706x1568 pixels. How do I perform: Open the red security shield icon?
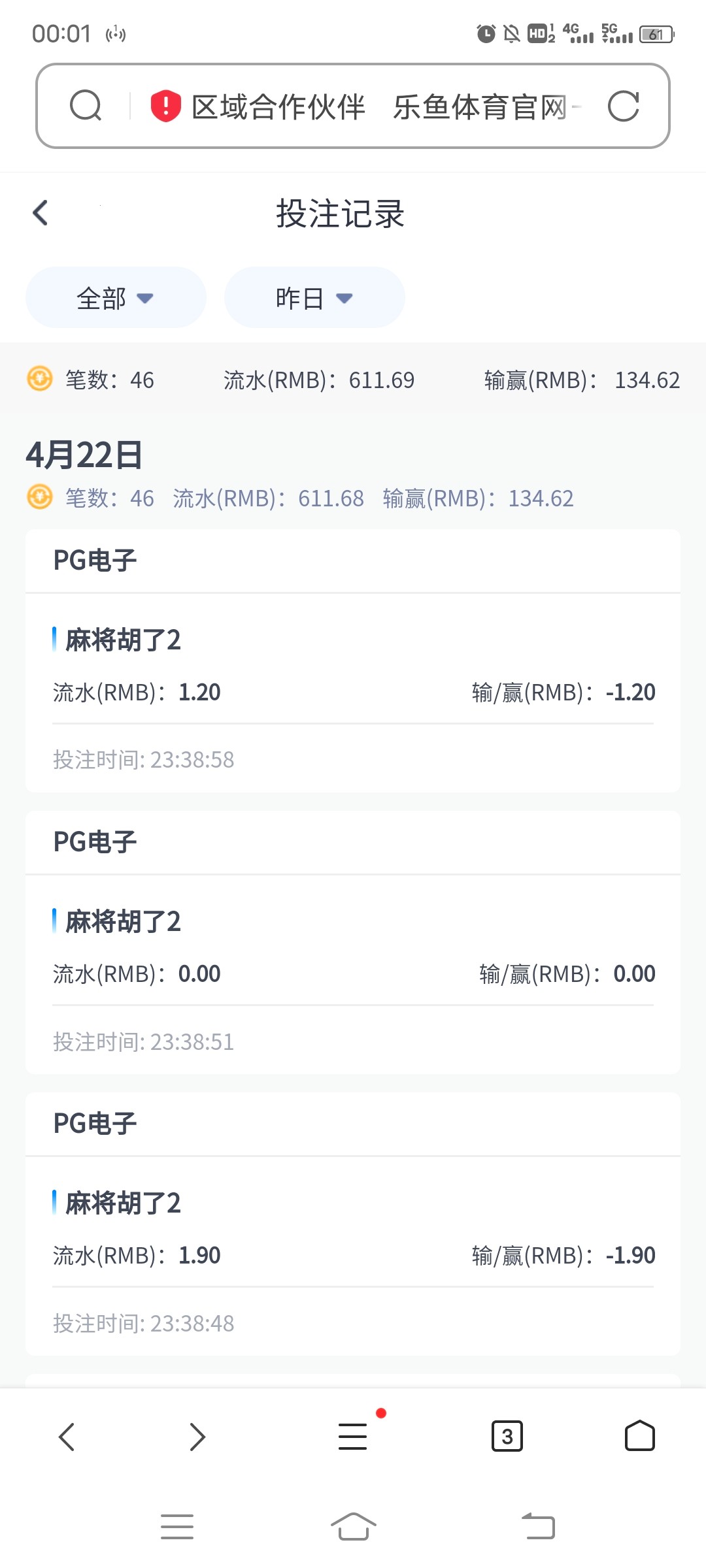165,106
